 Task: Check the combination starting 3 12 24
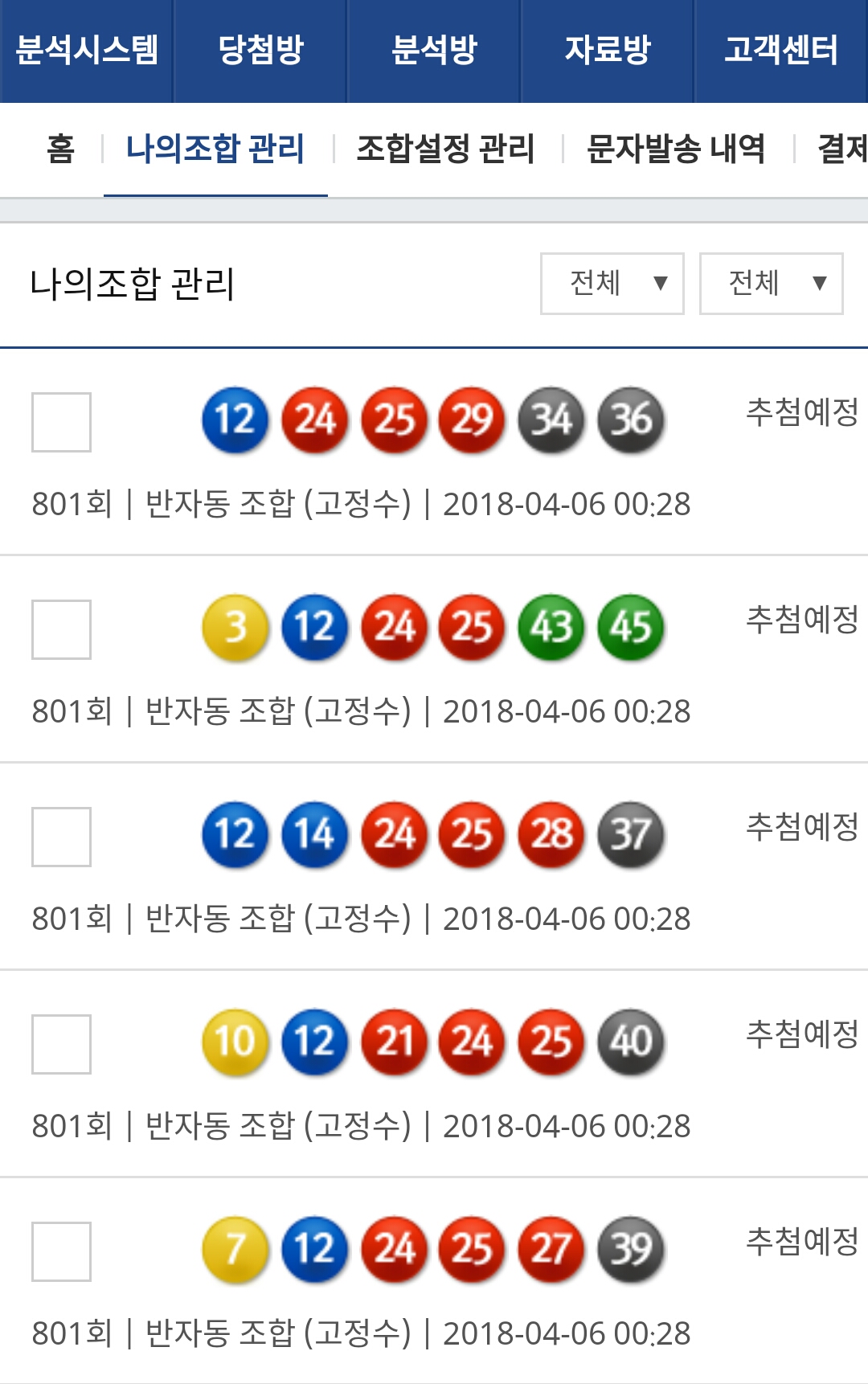point(61,629)
